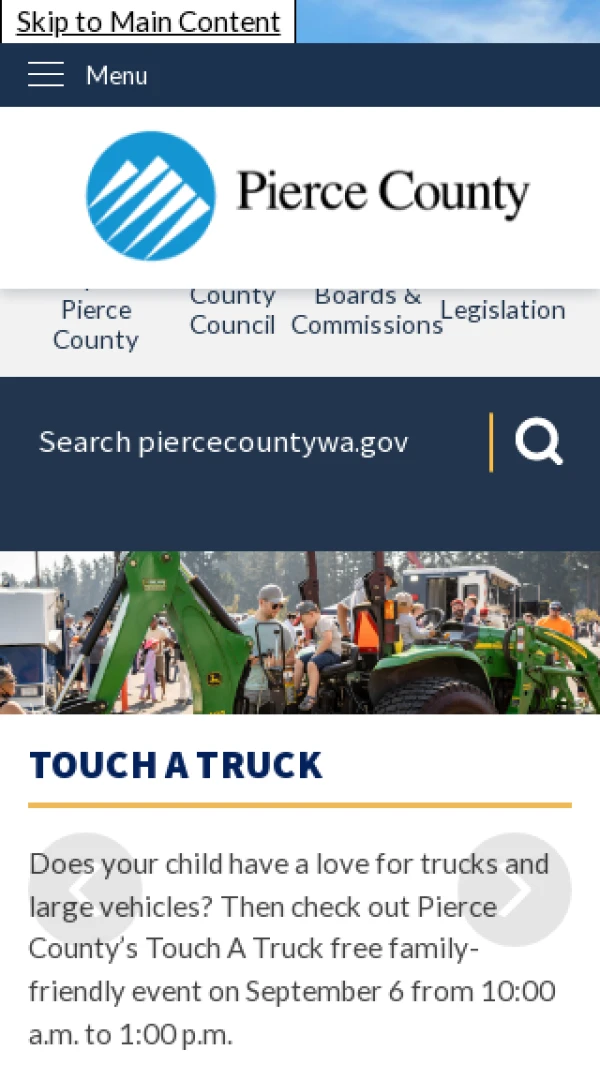600x1065 pixels.
Task: Submit search with magnifier icon
Action: (539, 442)
